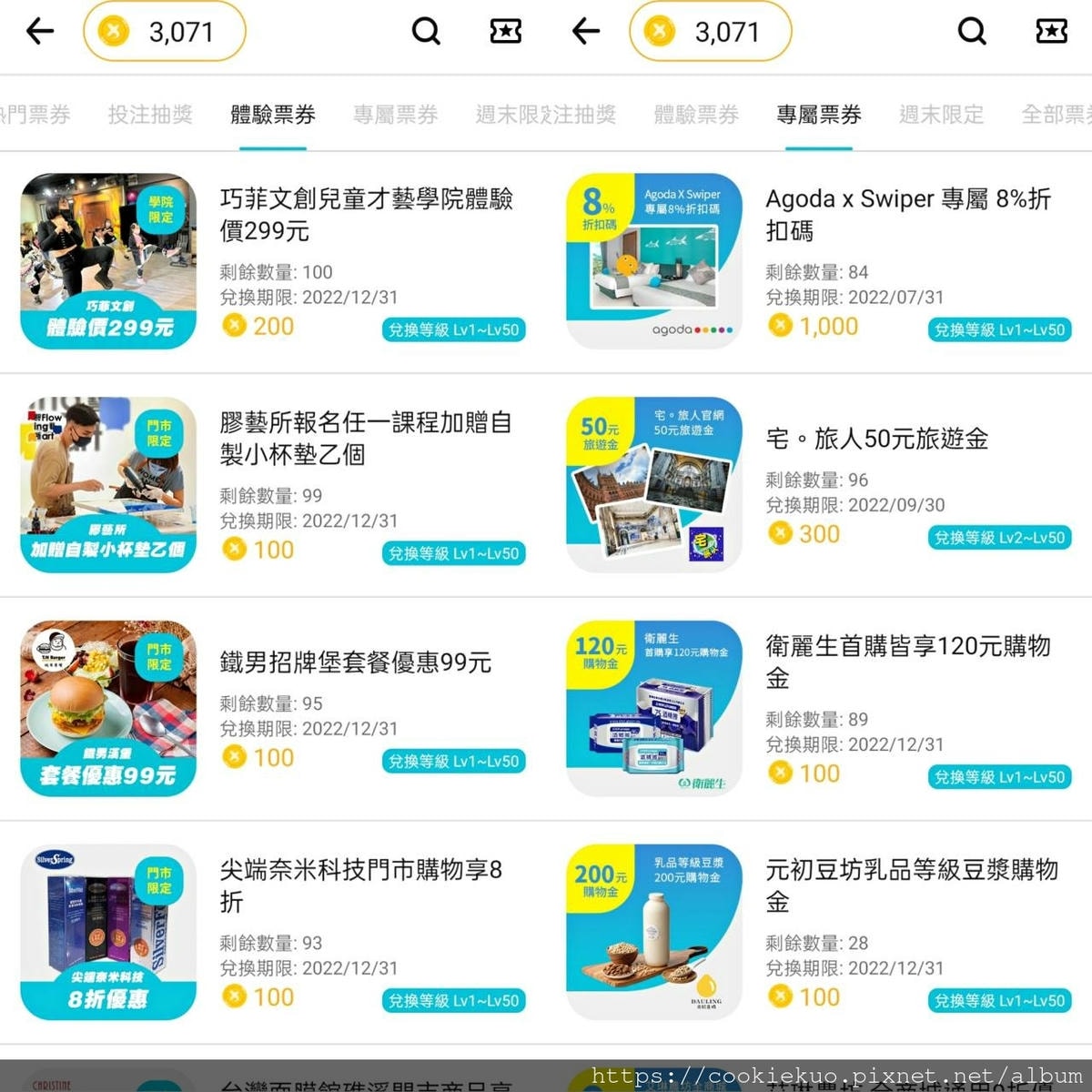Screen dimensions: 1092x1092
Task: Open the 膠藝所 自製小杯墊 coupon
Action: pyautogui.click(x=366, y=438)
